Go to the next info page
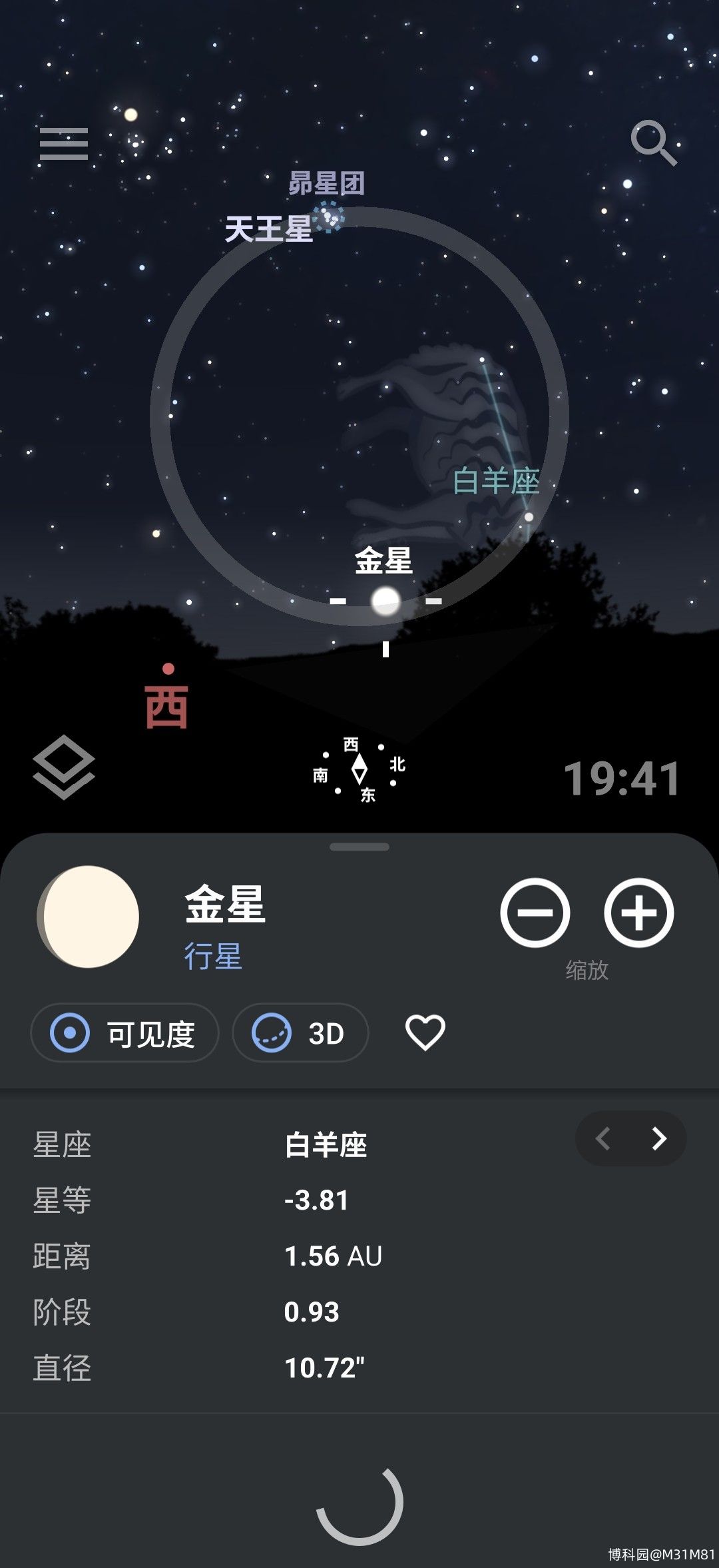719x1568 pixels. 659,1138
